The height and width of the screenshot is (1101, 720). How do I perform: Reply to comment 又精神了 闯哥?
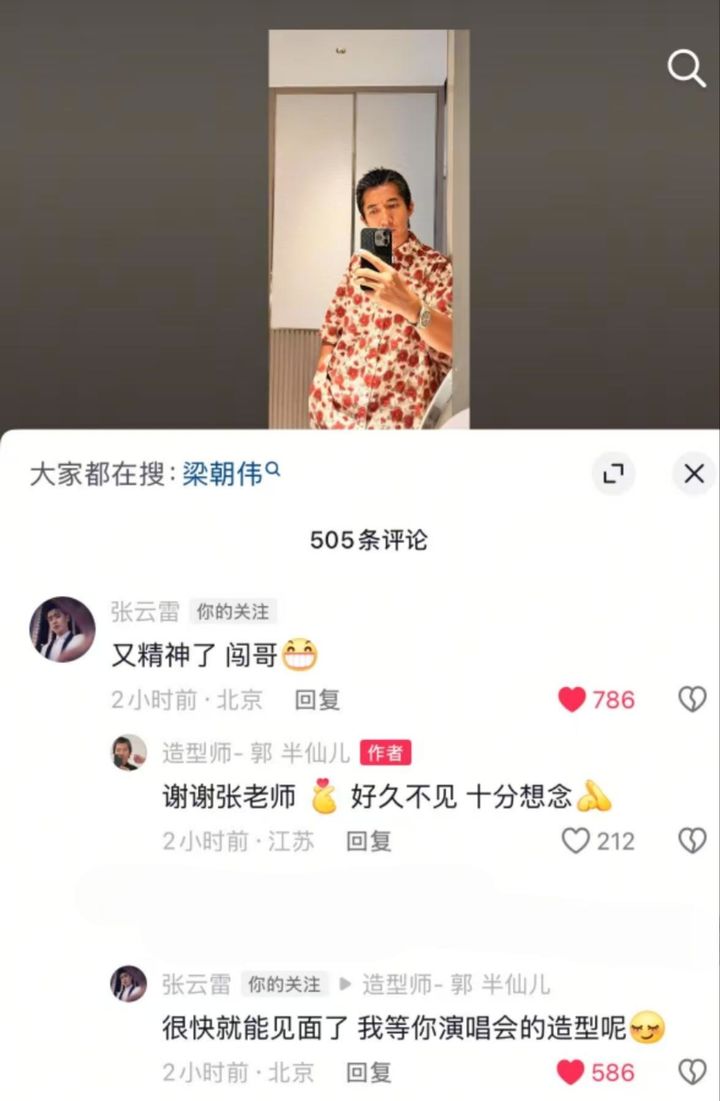click(x=317, y=700)
